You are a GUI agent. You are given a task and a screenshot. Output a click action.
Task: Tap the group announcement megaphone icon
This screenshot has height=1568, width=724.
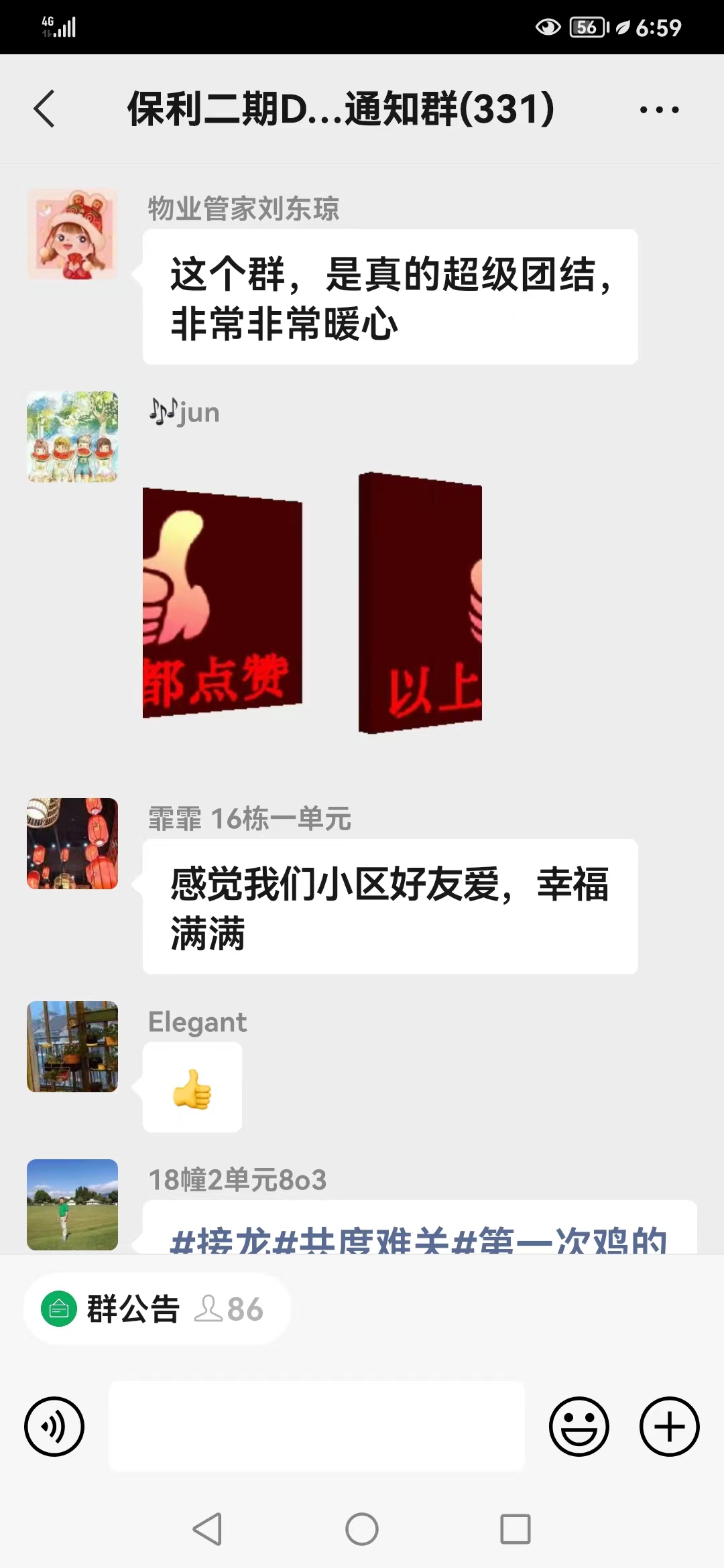pos(59,1307)
